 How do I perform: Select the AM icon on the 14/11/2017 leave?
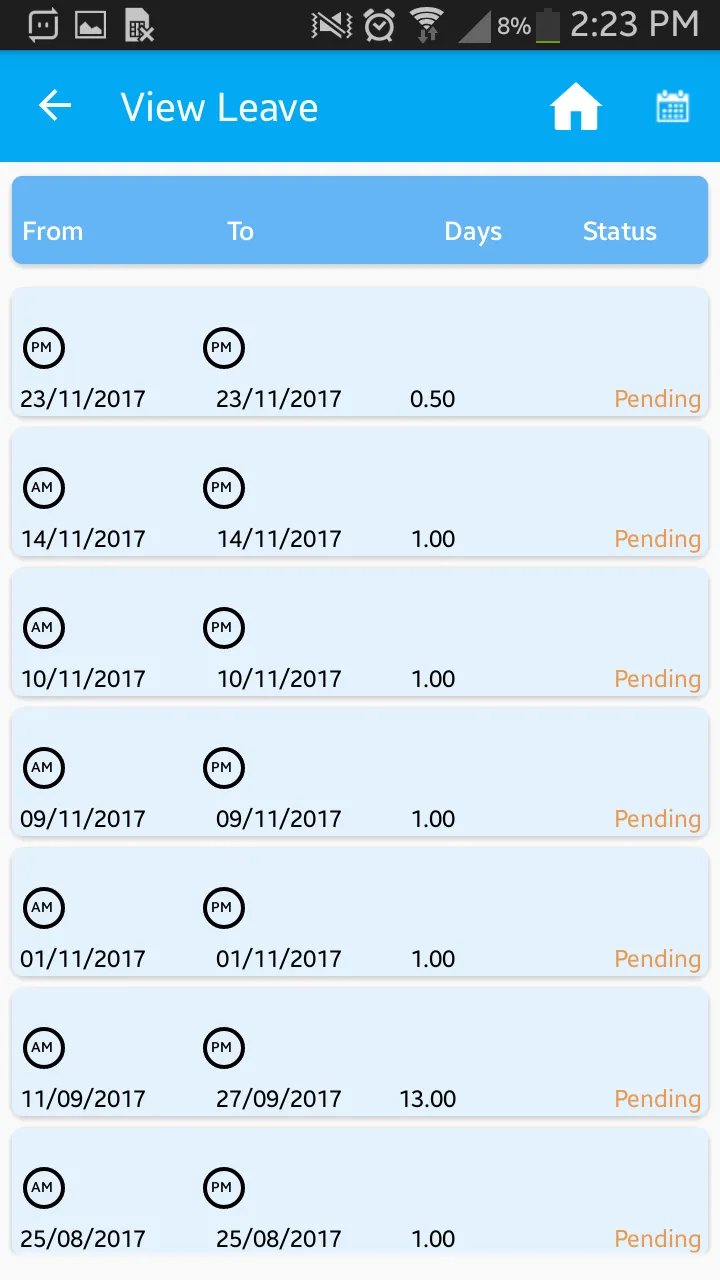click(x=44, y=488)
